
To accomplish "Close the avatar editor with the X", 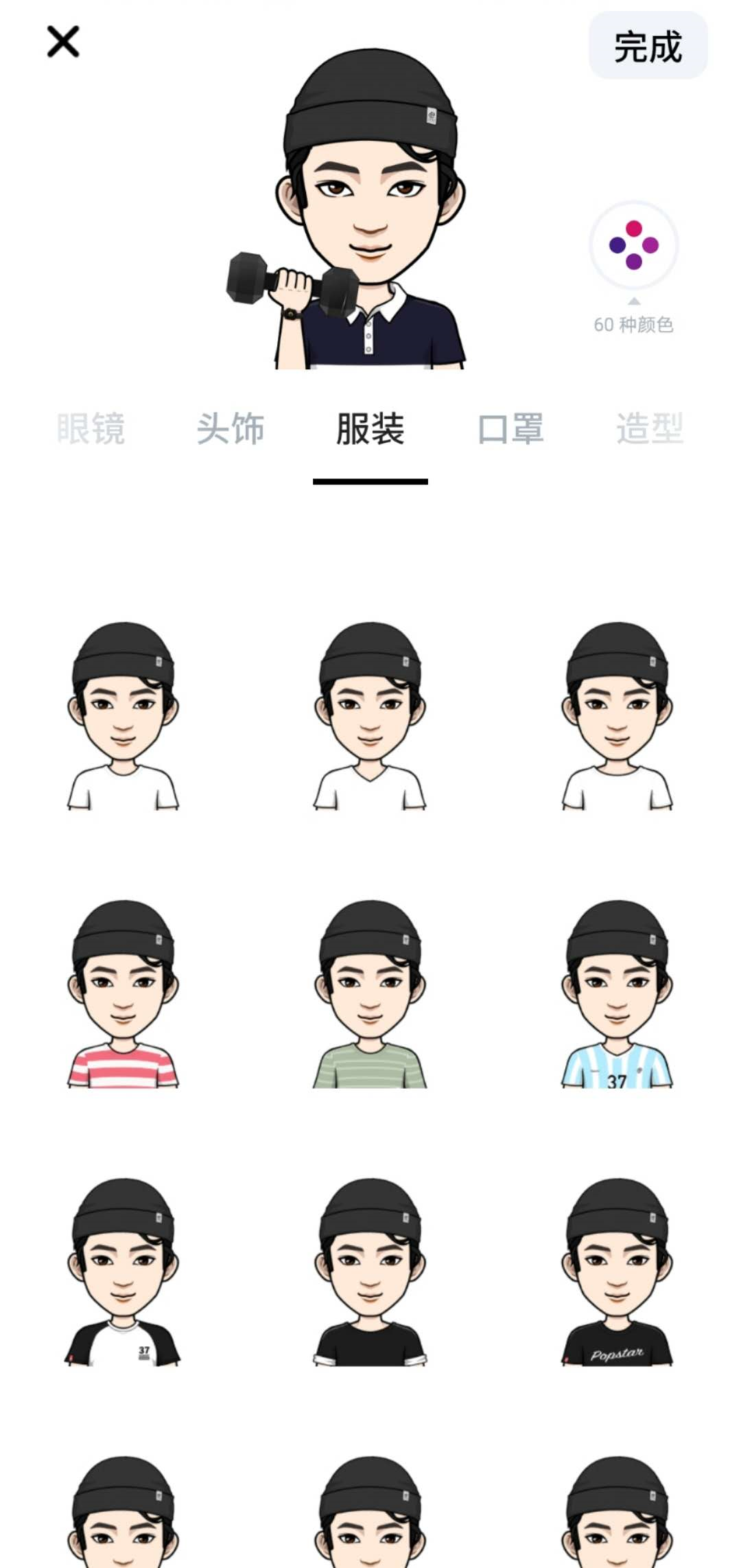I will (x=64, y=43).
